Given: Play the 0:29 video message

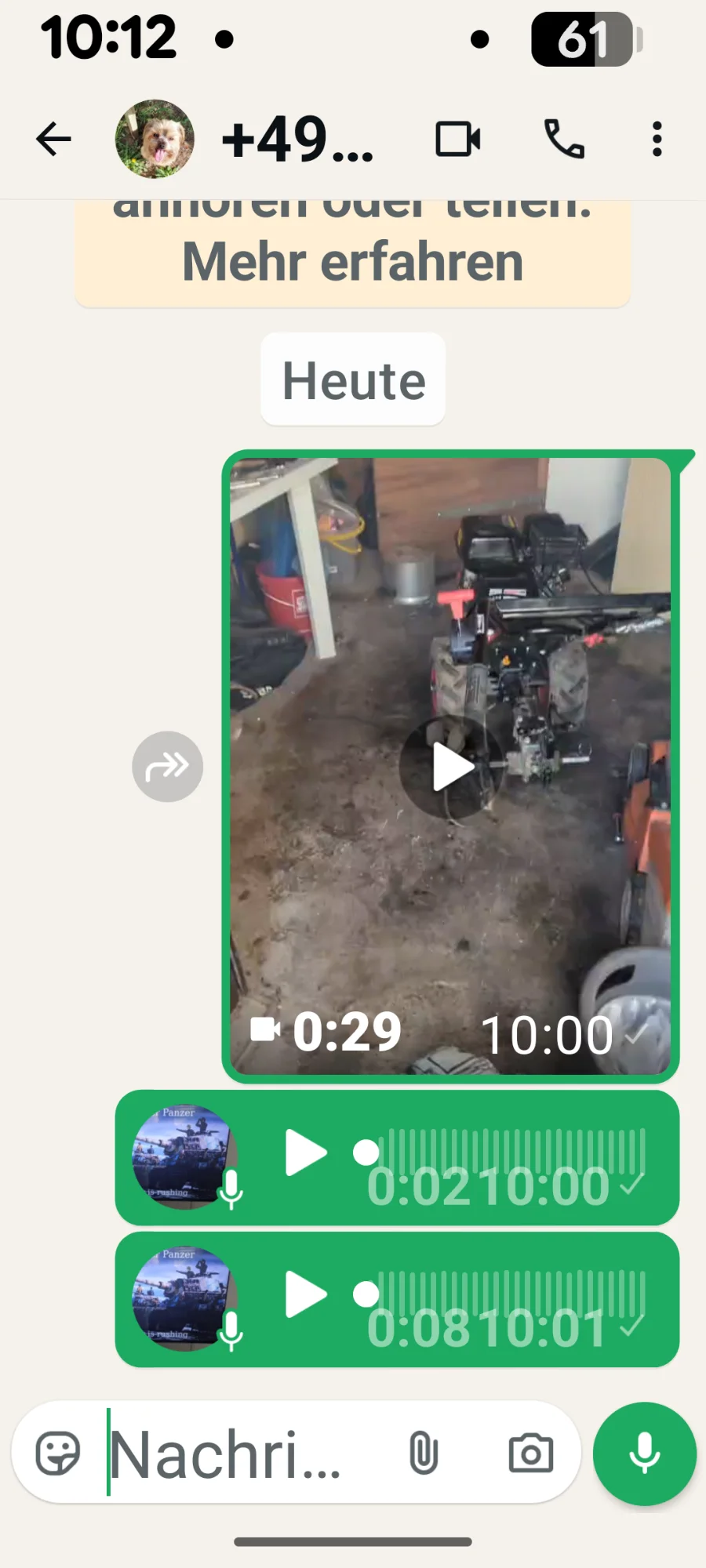Looking at the screenshot, I should (452, 767).
